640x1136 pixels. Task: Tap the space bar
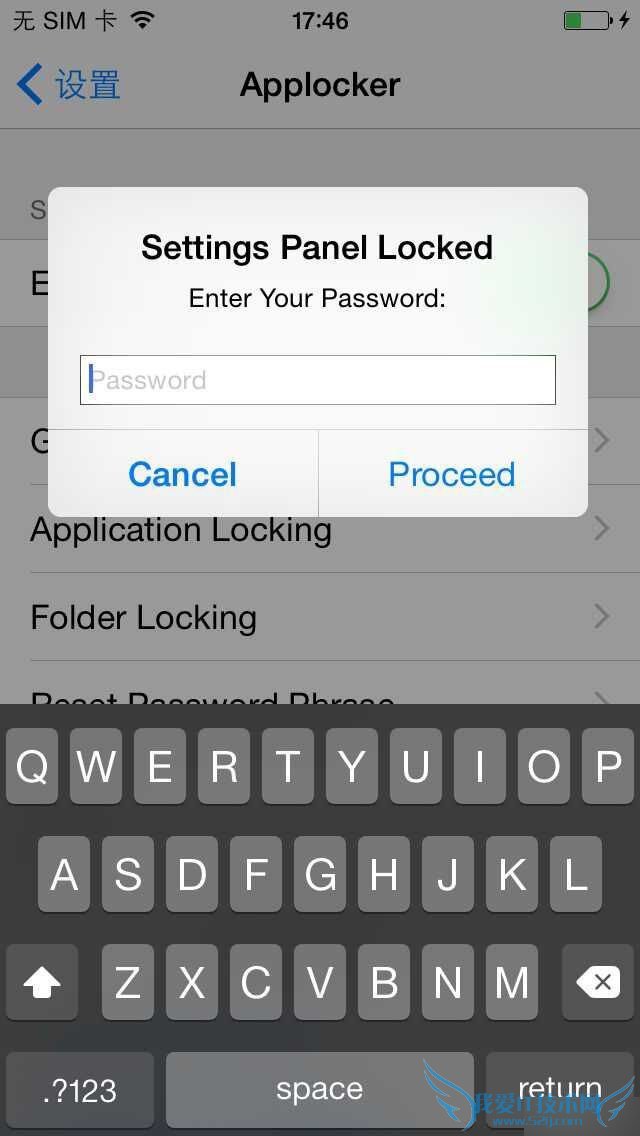click(320, 1090)
